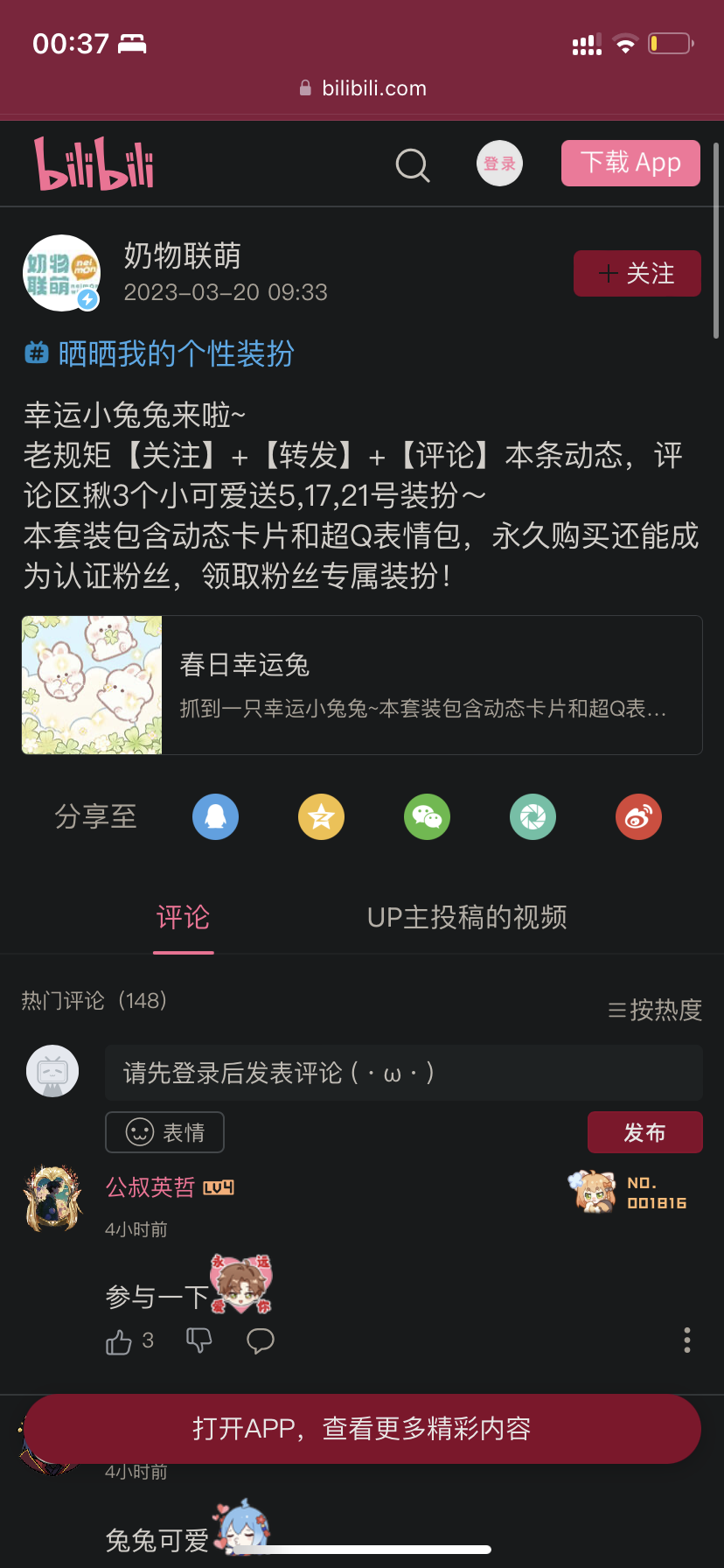Share the post via the QQ icon

(215, 816)
